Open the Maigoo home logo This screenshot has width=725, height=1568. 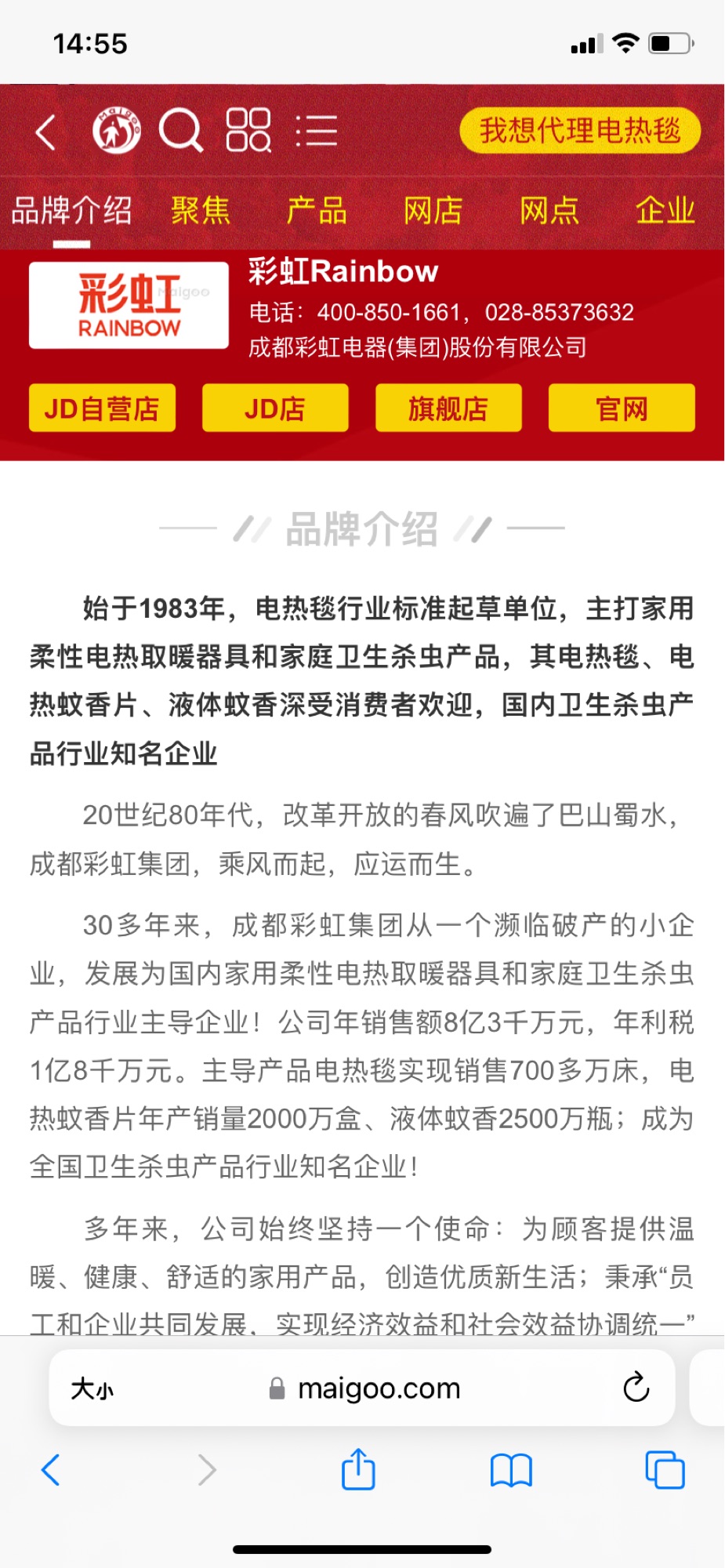click(x=116, y=130)
